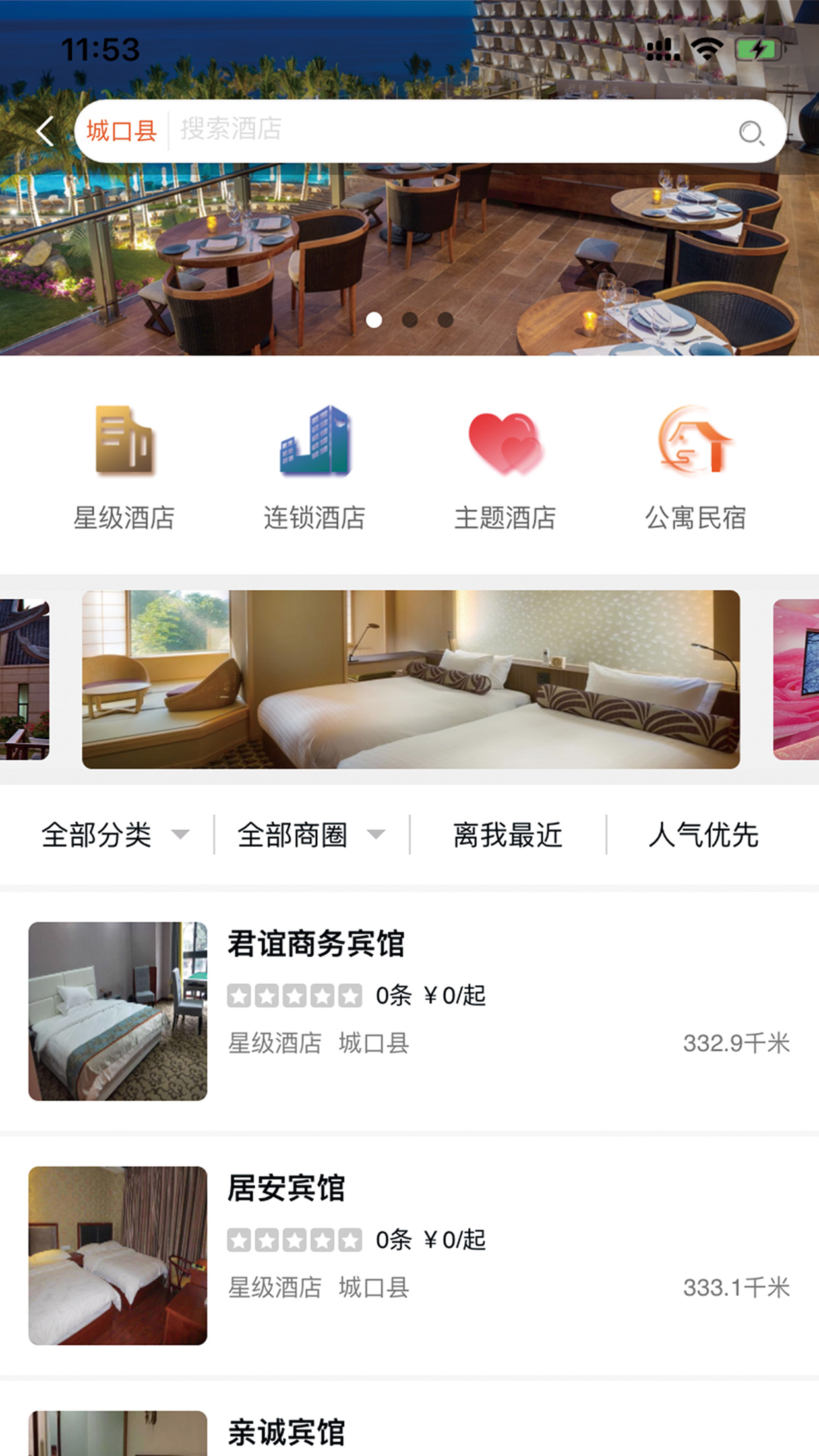Open the 君谊商务宾馆 listing
The image size is (819, 1456).
pos(409,1010)
